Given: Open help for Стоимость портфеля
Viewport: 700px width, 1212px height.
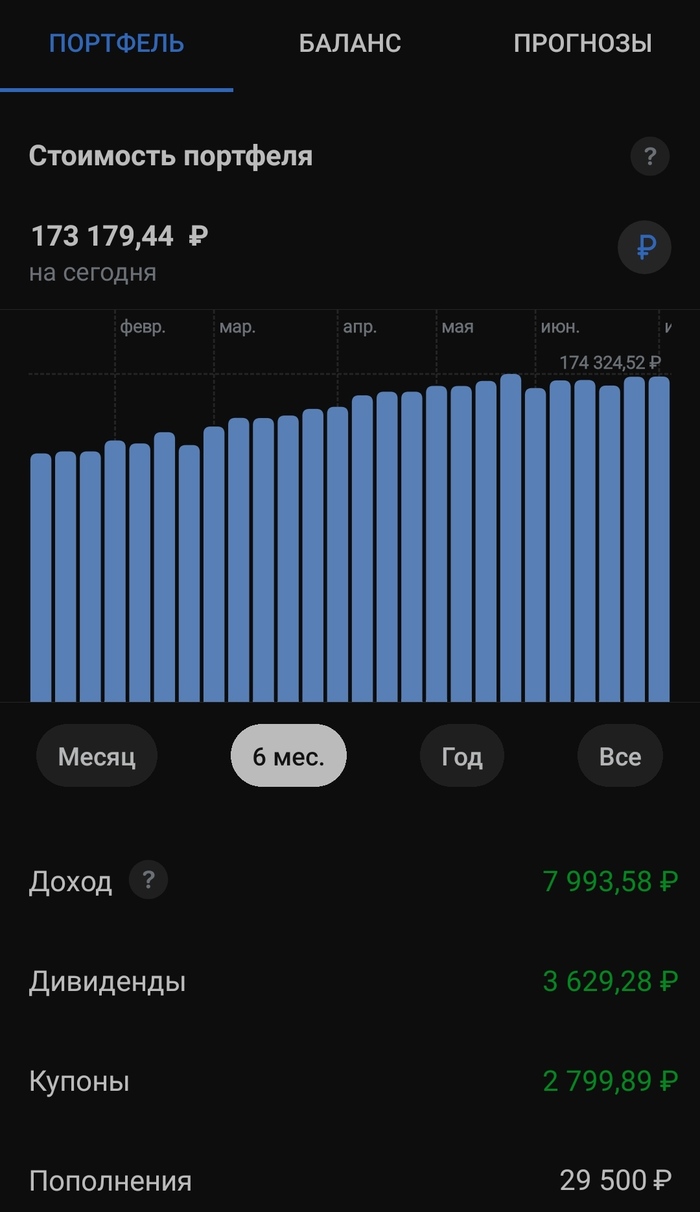Looking at the screenshot, I should (x=650, y=157).
